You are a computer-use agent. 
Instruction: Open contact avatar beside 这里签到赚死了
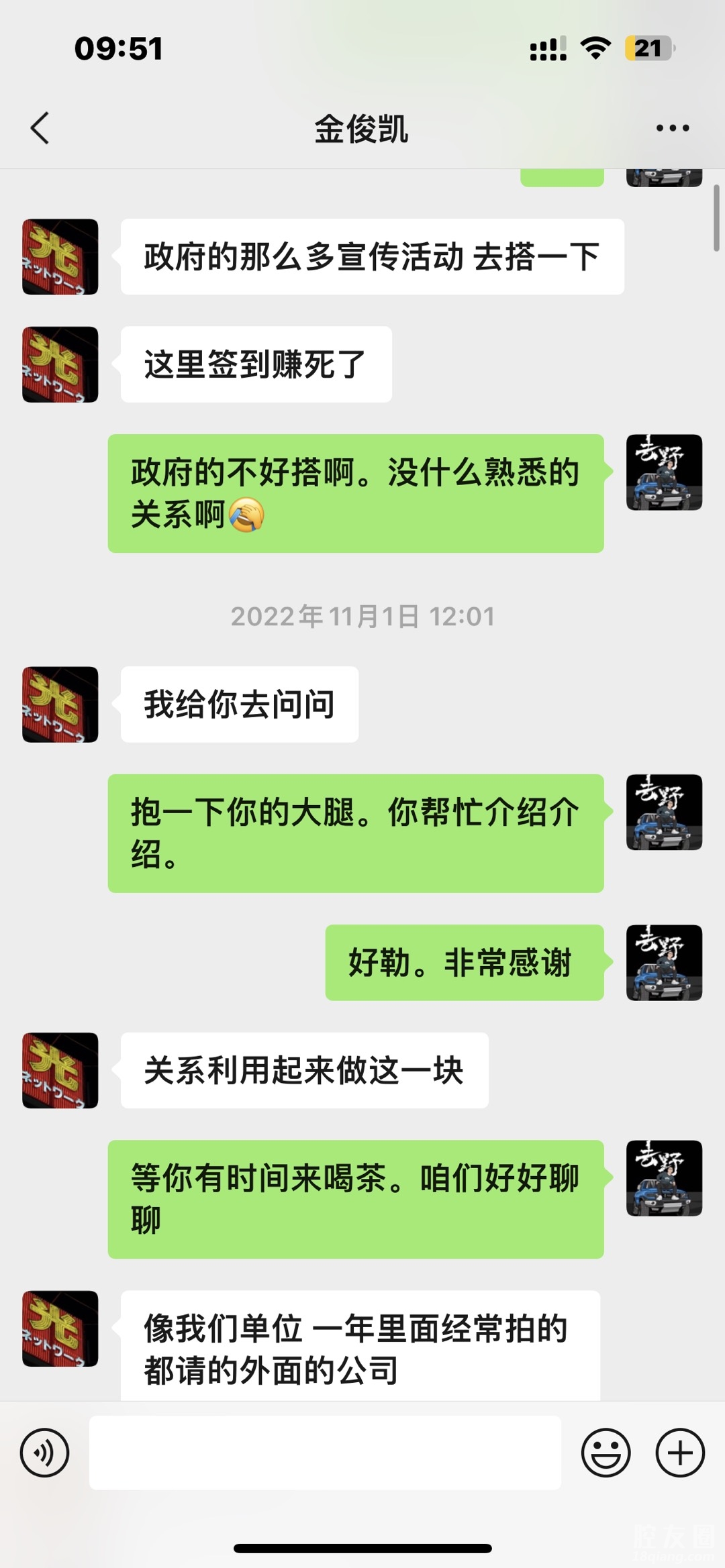click(x=60, y=364)
